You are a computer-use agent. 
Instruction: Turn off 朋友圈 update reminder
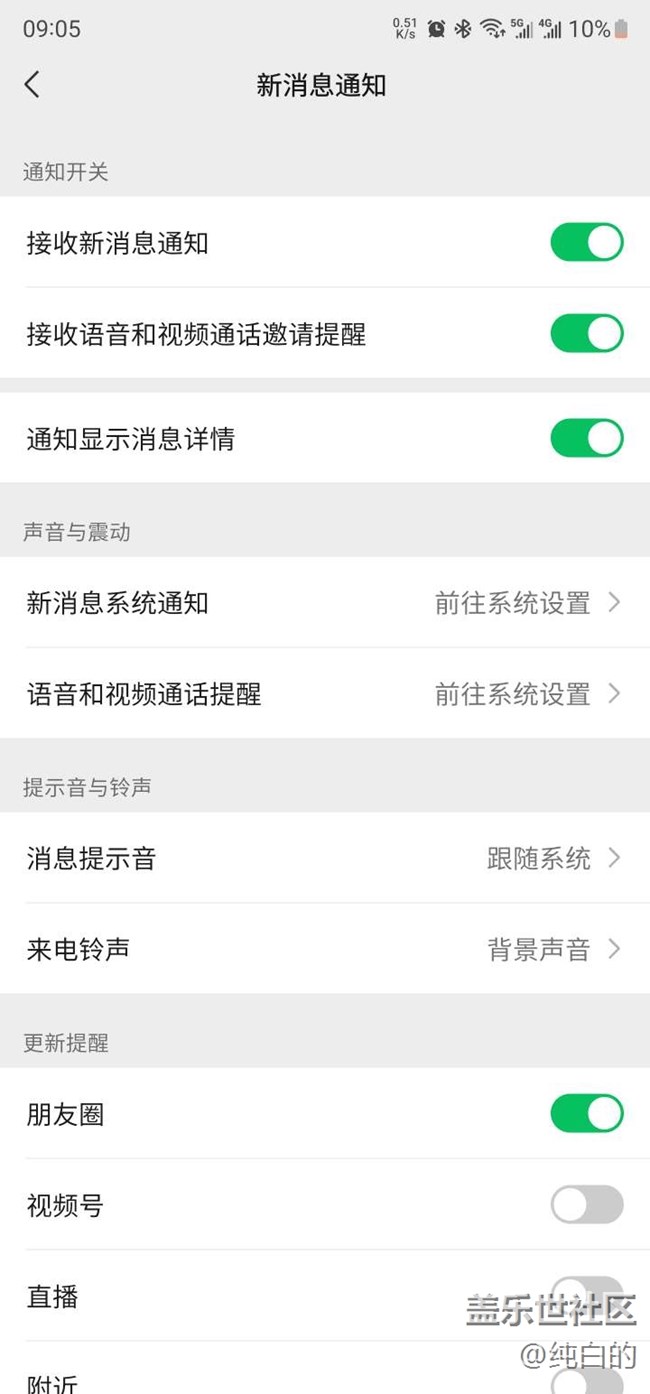point(587,1113)
